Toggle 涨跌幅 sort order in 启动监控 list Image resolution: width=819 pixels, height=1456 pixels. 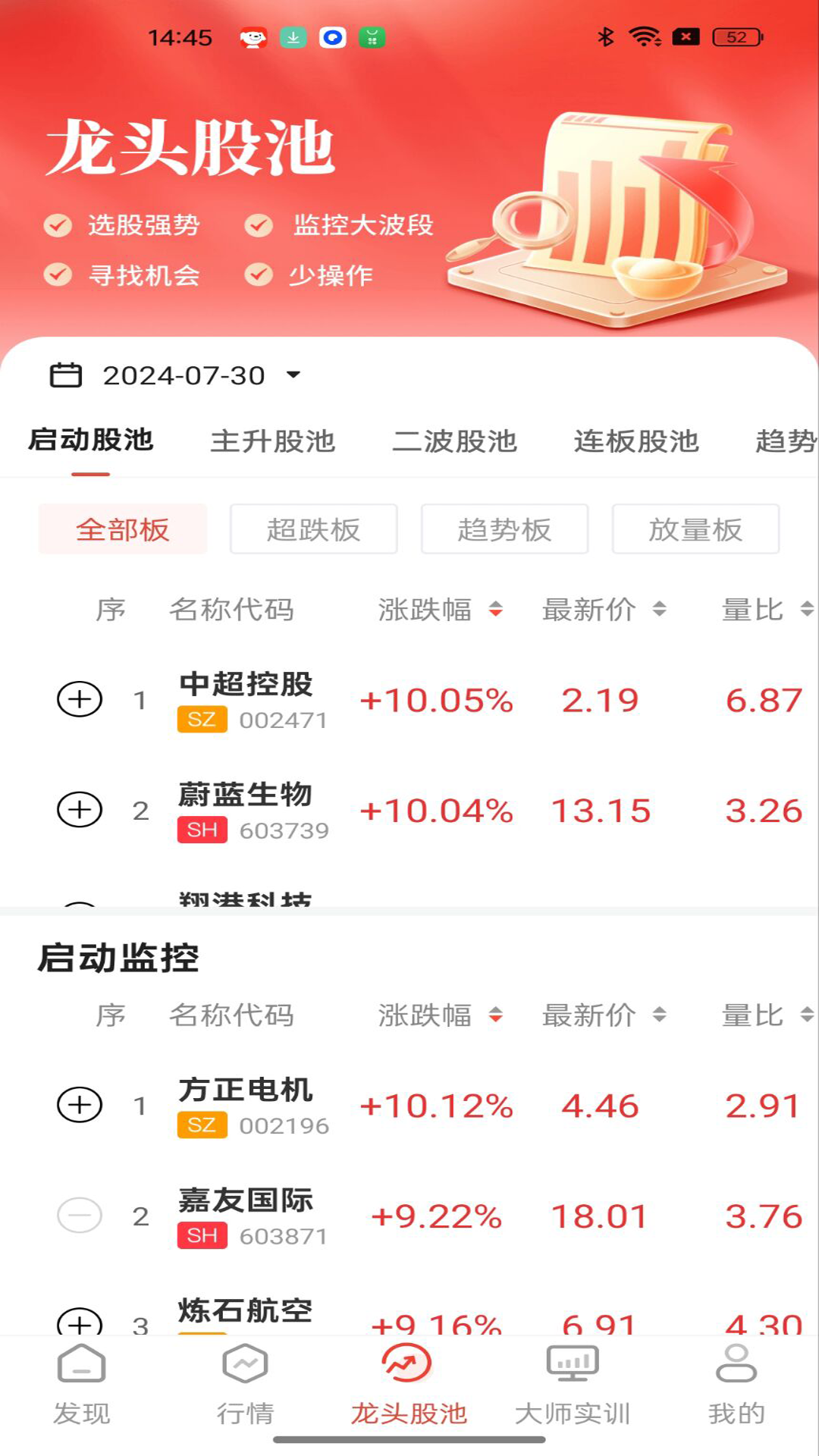pos(494,1016)
